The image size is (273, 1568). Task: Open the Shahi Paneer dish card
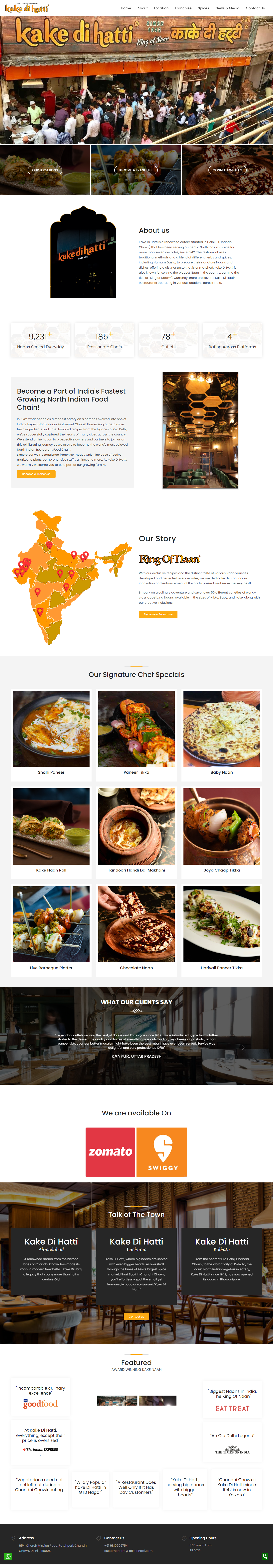(x=51, y=733)
